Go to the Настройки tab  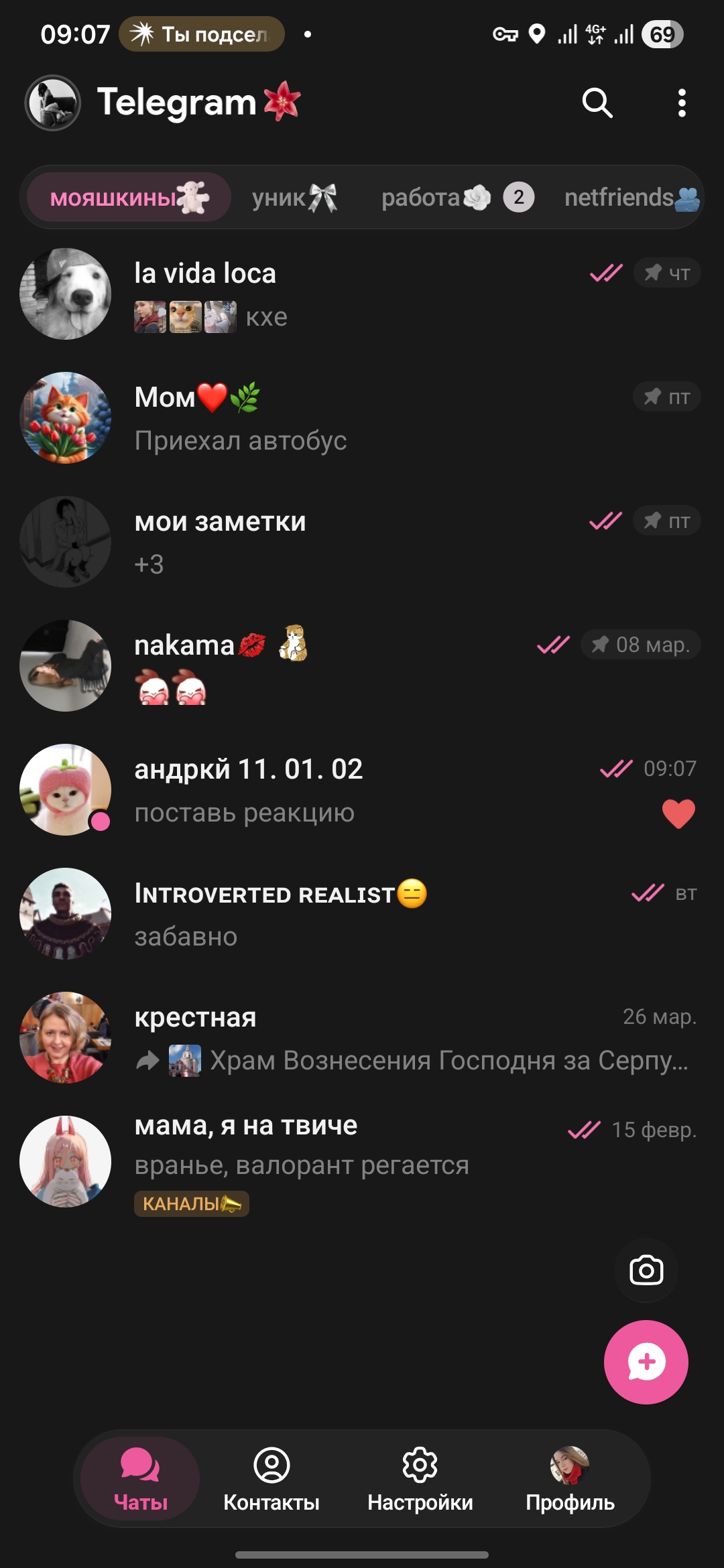[420, 1479]
